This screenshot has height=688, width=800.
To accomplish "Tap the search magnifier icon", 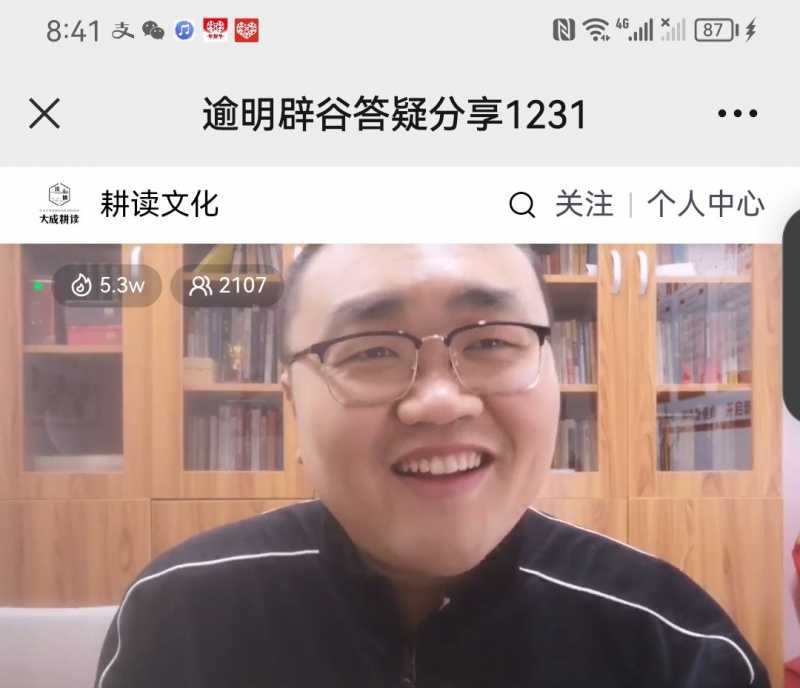I will click(522, 205).
